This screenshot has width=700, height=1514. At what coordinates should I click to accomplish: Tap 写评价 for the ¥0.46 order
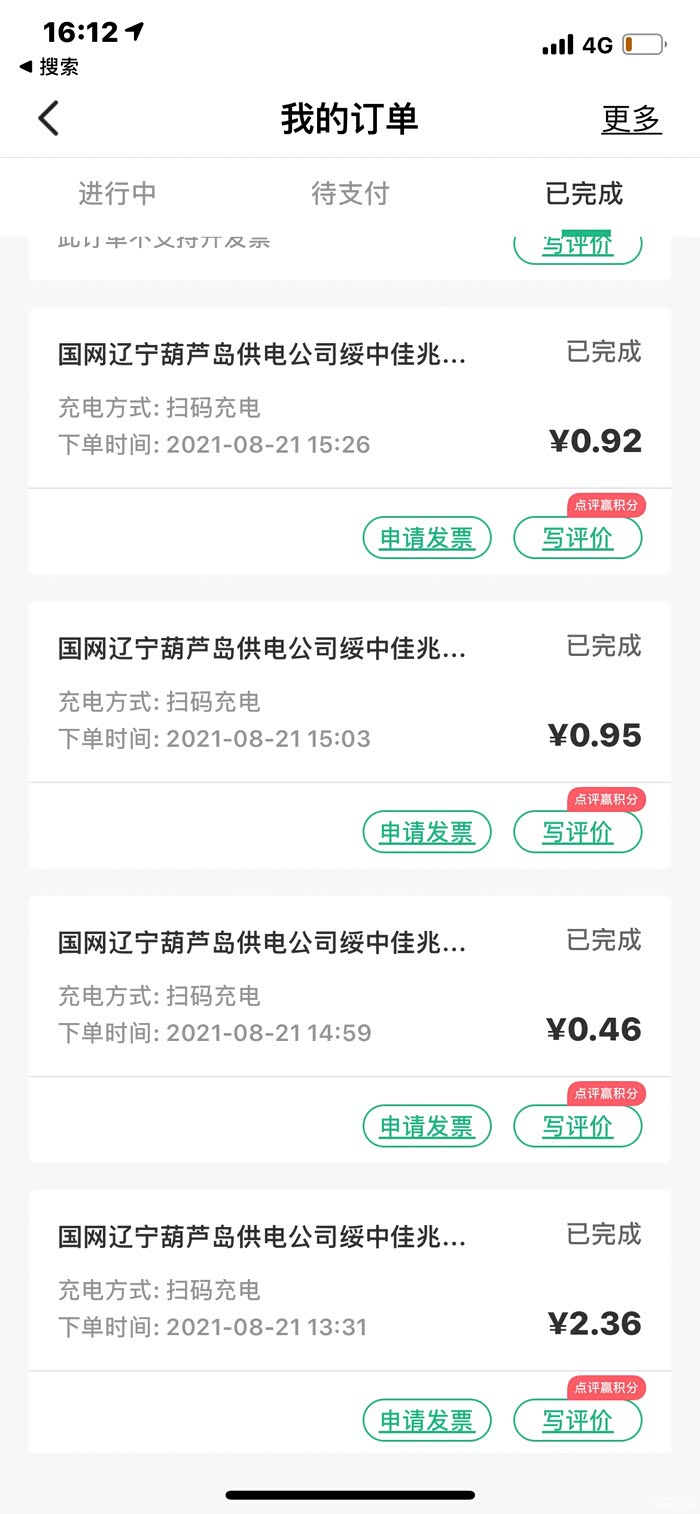tap(577, 1126)
